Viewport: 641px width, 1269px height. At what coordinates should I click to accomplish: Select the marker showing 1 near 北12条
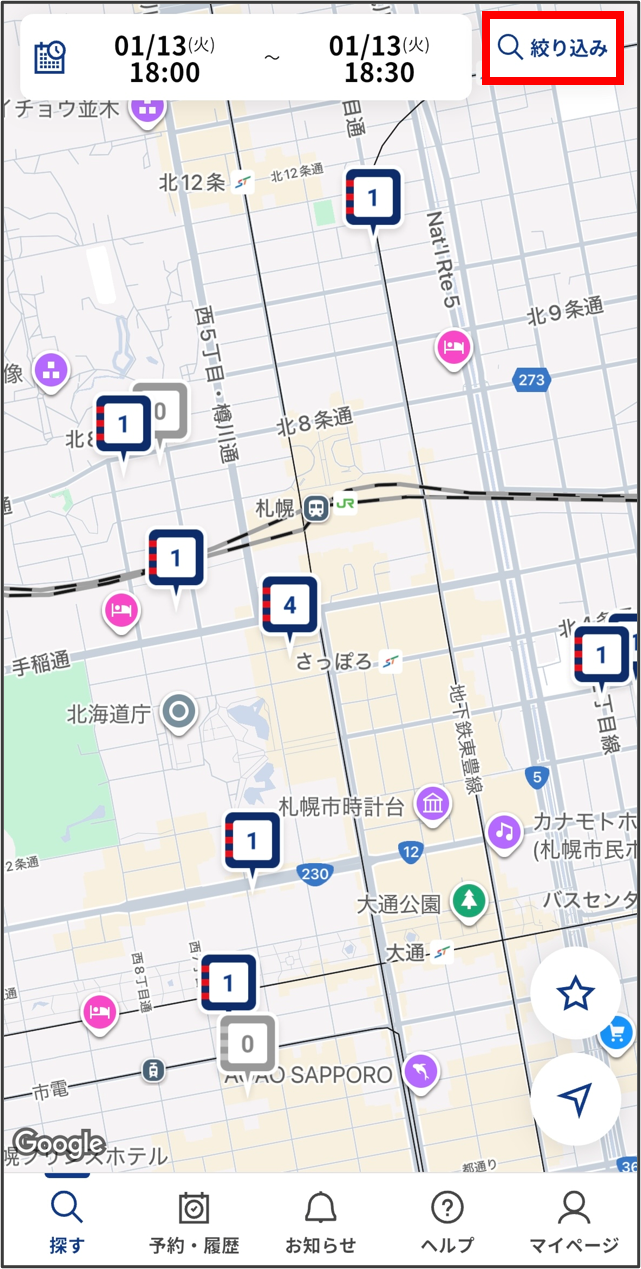[x=373, y=198]
